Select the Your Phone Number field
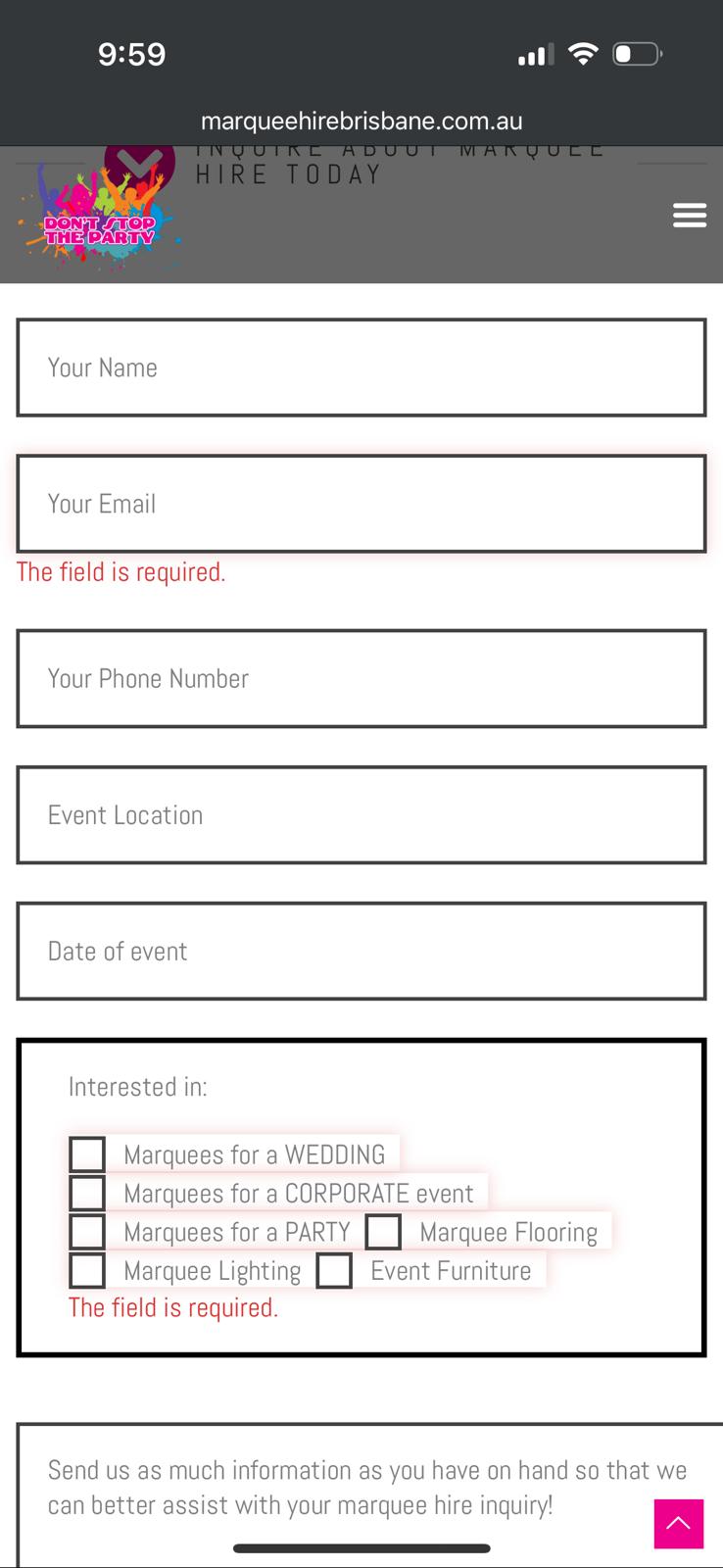Screen dimensions: 723x1568 coord(361,678)
